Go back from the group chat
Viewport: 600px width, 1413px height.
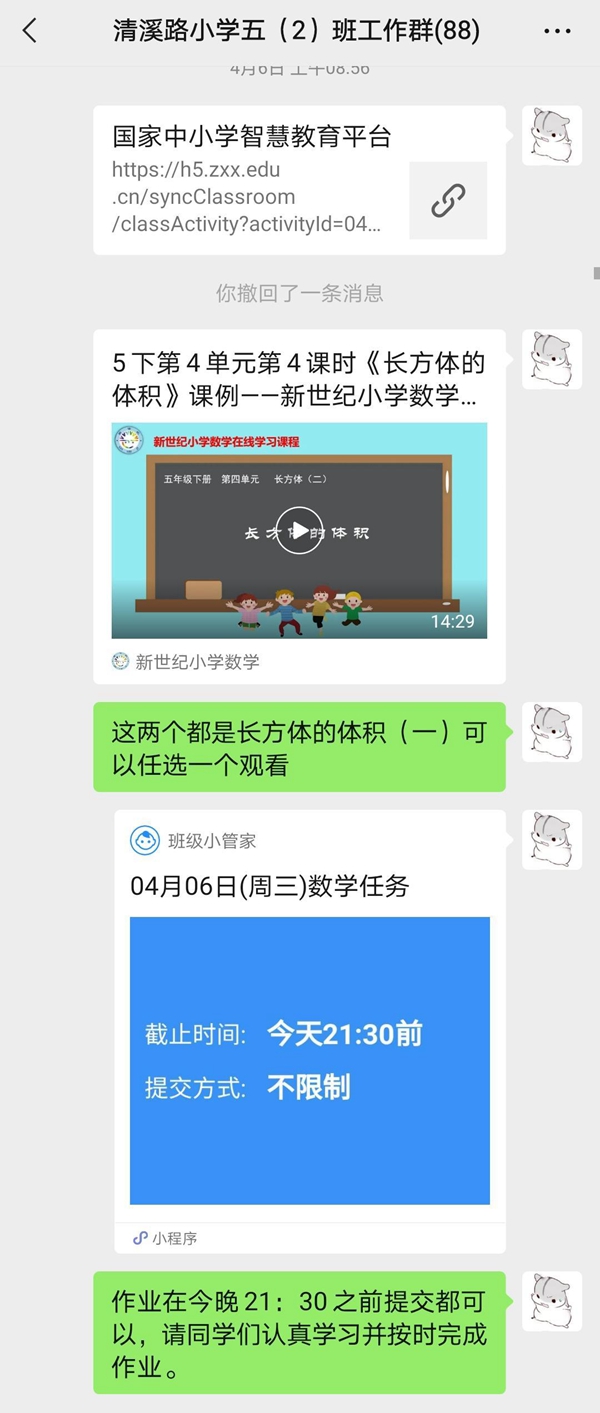click(30, 31)
